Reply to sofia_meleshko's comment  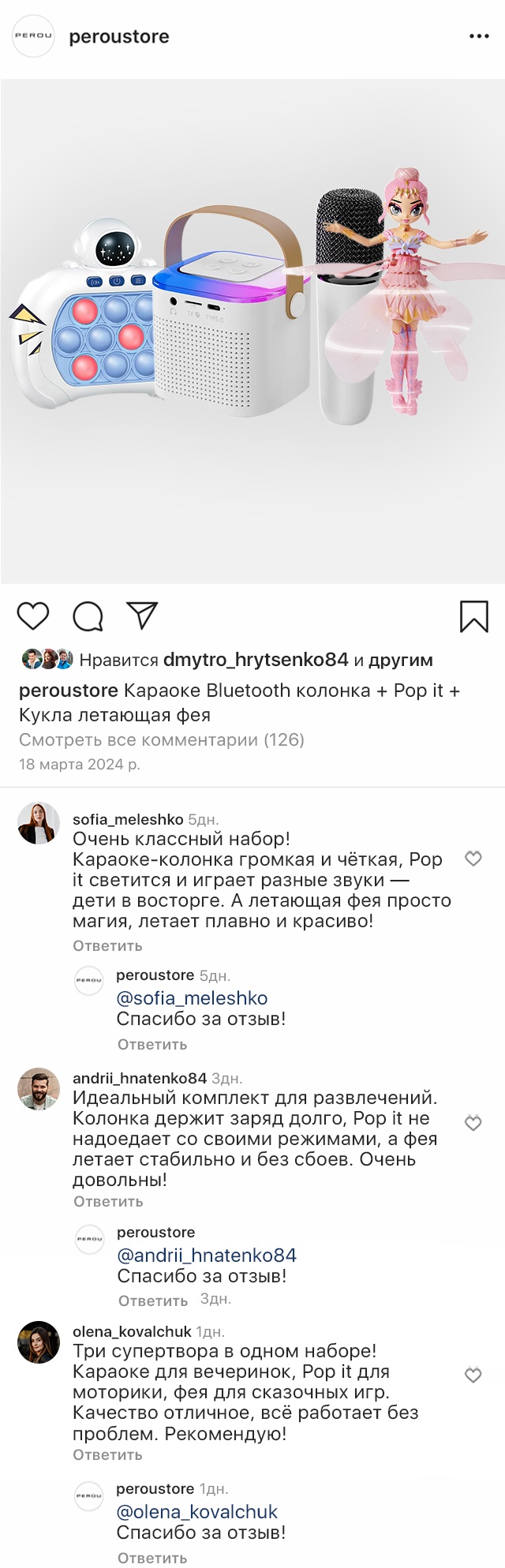[107, 945]
